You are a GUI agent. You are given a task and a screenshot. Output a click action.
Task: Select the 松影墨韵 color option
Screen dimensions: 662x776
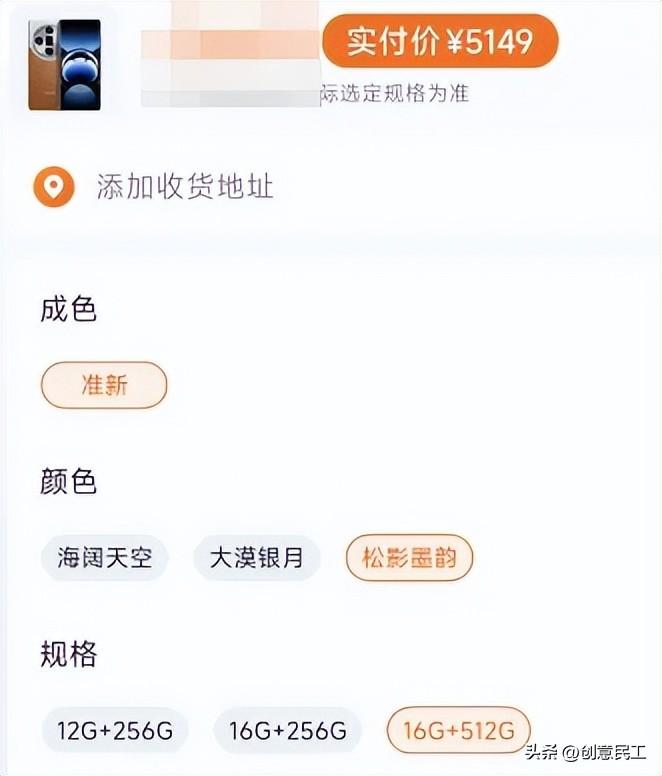click(x=409, y=558)
